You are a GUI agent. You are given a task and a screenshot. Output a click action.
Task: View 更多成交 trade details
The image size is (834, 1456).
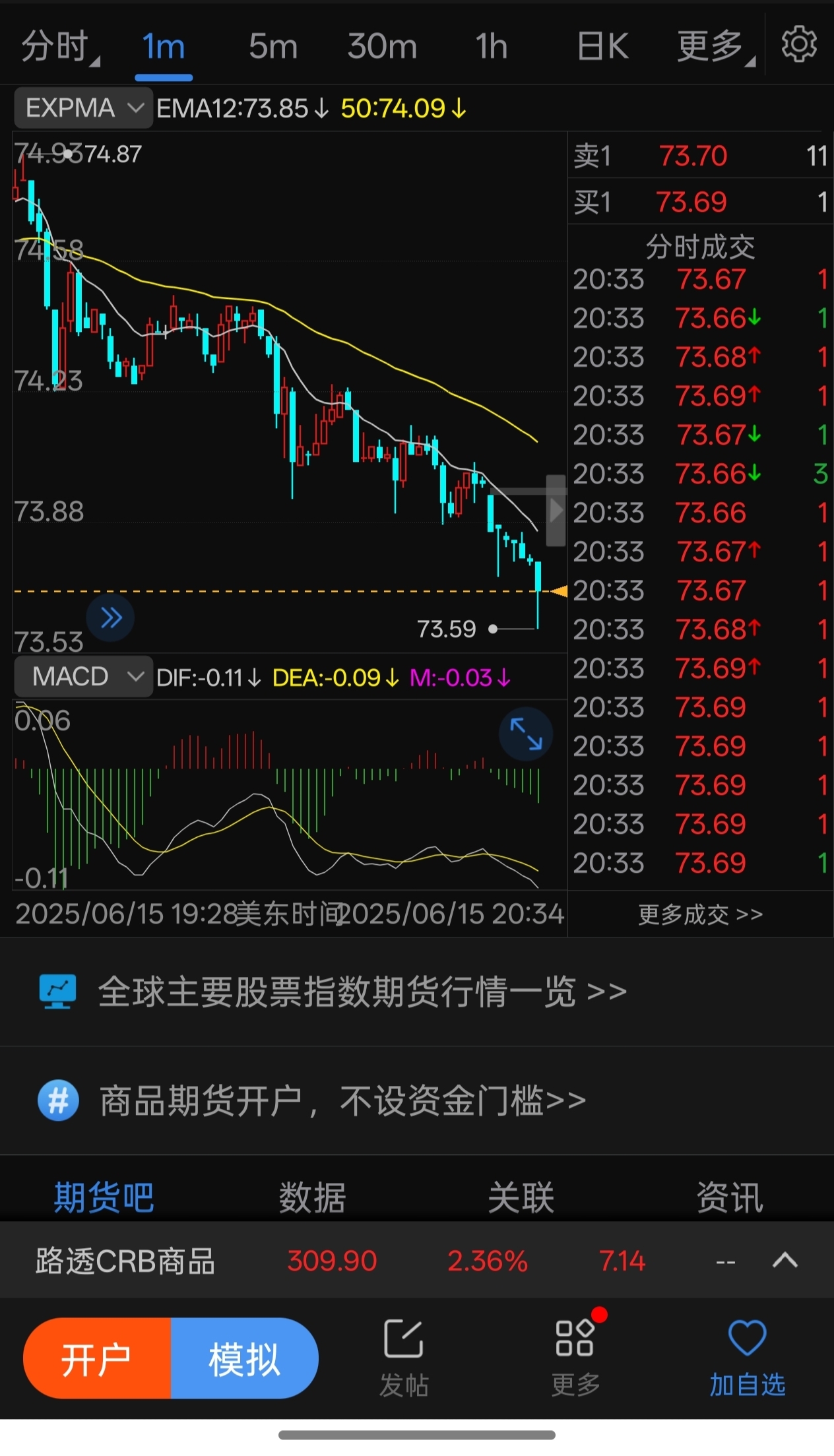click(x=700, y=914)
